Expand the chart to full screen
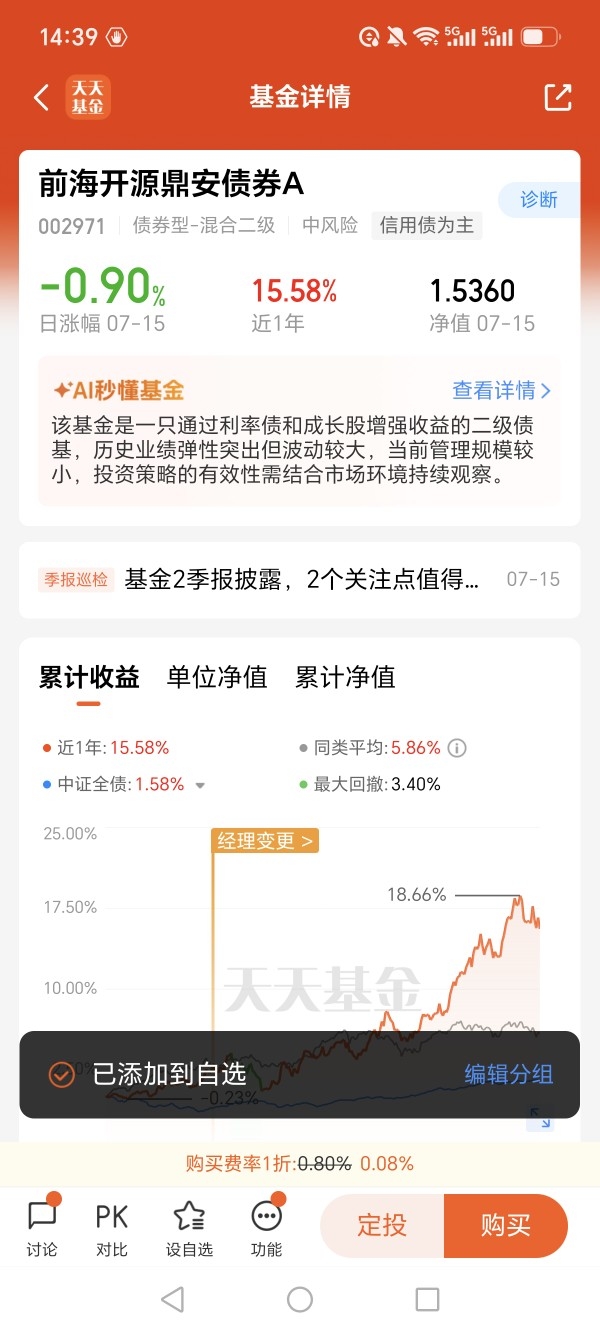 pyautogui.click(x=540, y=1119)
